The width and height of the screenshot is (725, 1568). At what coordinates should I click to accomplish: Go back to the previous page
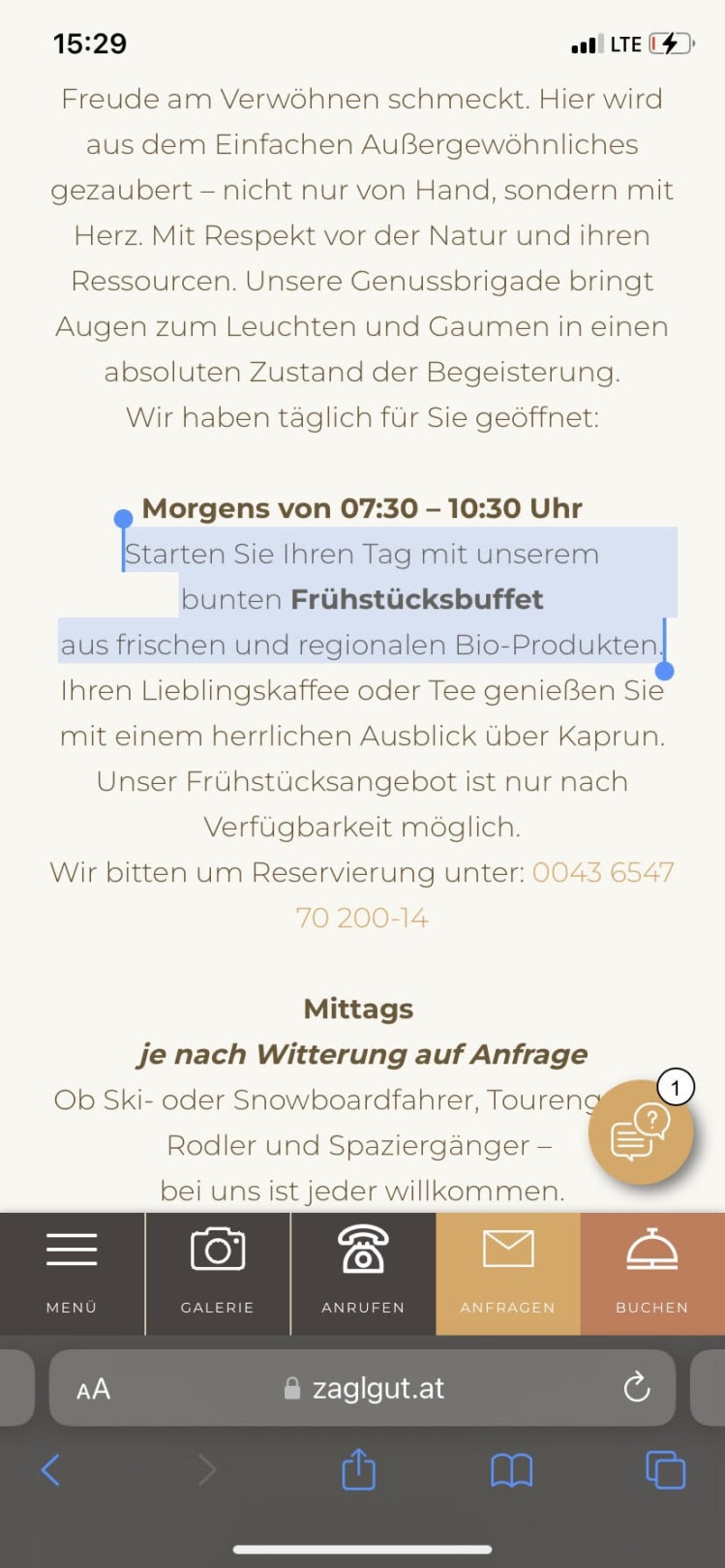(x=51, y=1470)
